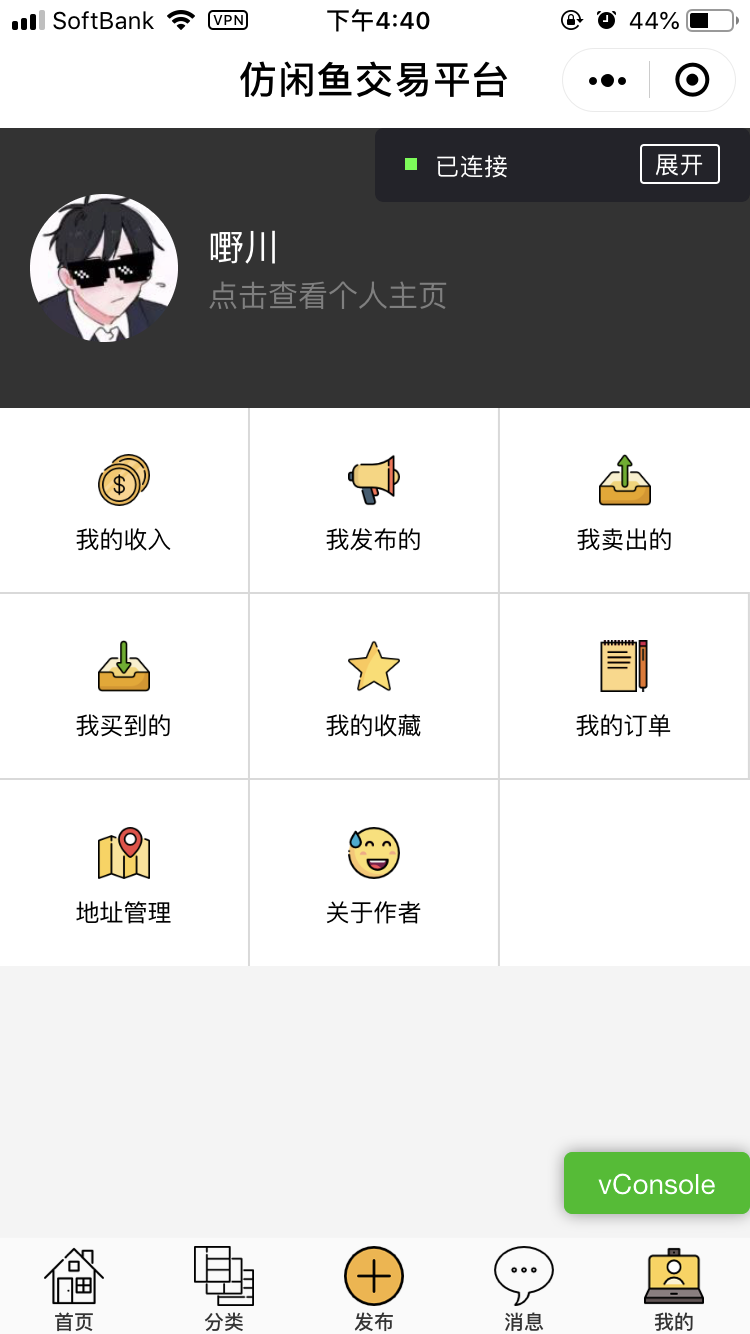This screenshot has height=1334, width=750.
Task: Tap the profile avatar picture
Action: (104, 268)
